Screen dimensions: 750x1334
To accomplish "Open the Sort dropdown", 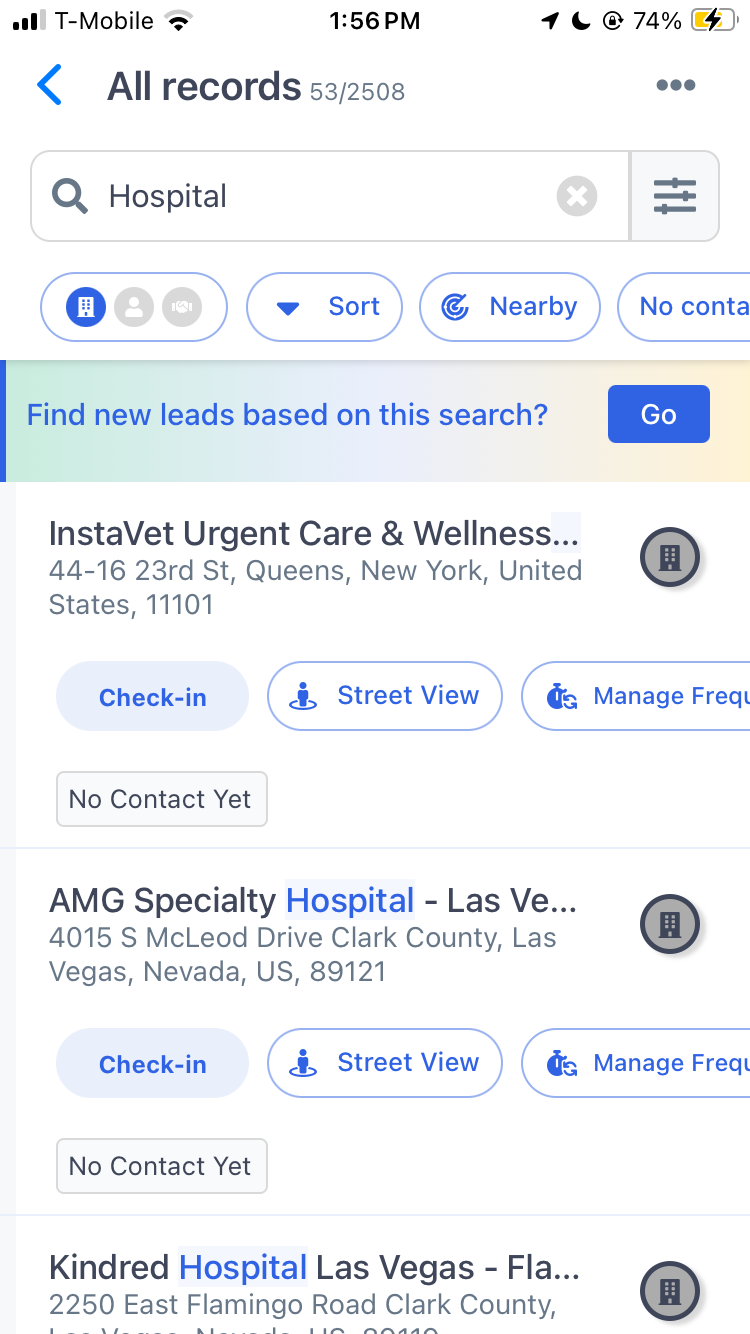I will click(324, 307).
